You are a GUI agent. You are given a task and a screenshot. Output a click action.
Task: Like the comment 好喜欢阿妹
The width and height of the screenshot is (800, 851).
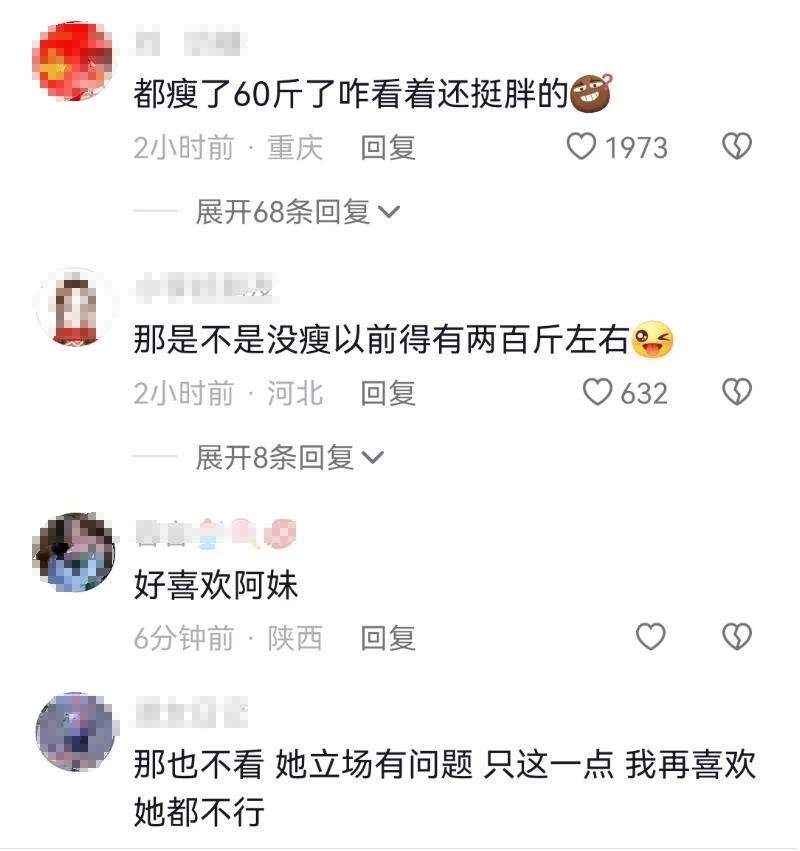[651, 636]
